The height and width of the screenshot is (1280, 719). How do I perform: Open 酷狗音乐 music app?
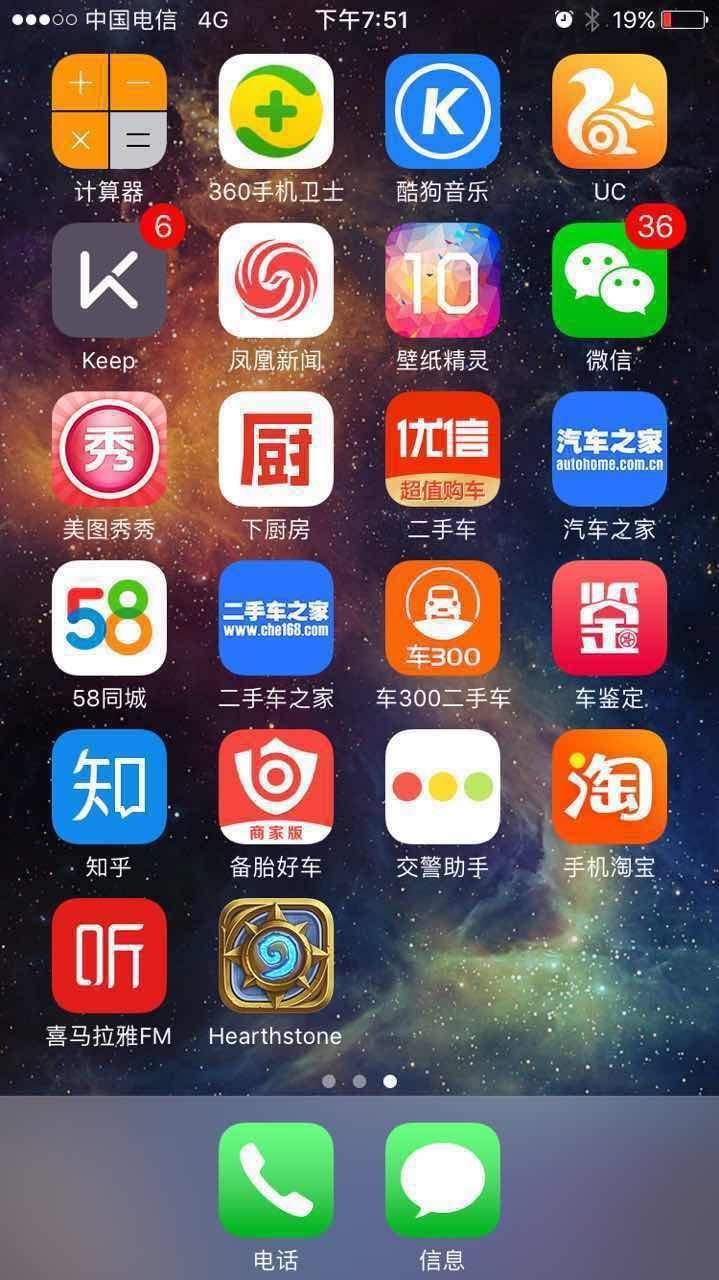point(442,111)
